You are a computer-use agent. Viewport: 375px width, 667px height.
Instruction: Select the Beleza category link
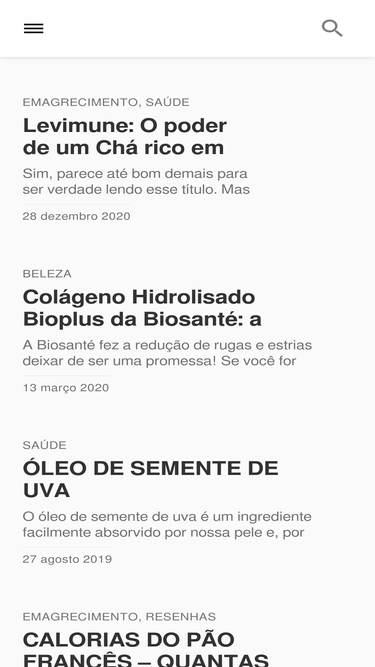coord(47,274)
